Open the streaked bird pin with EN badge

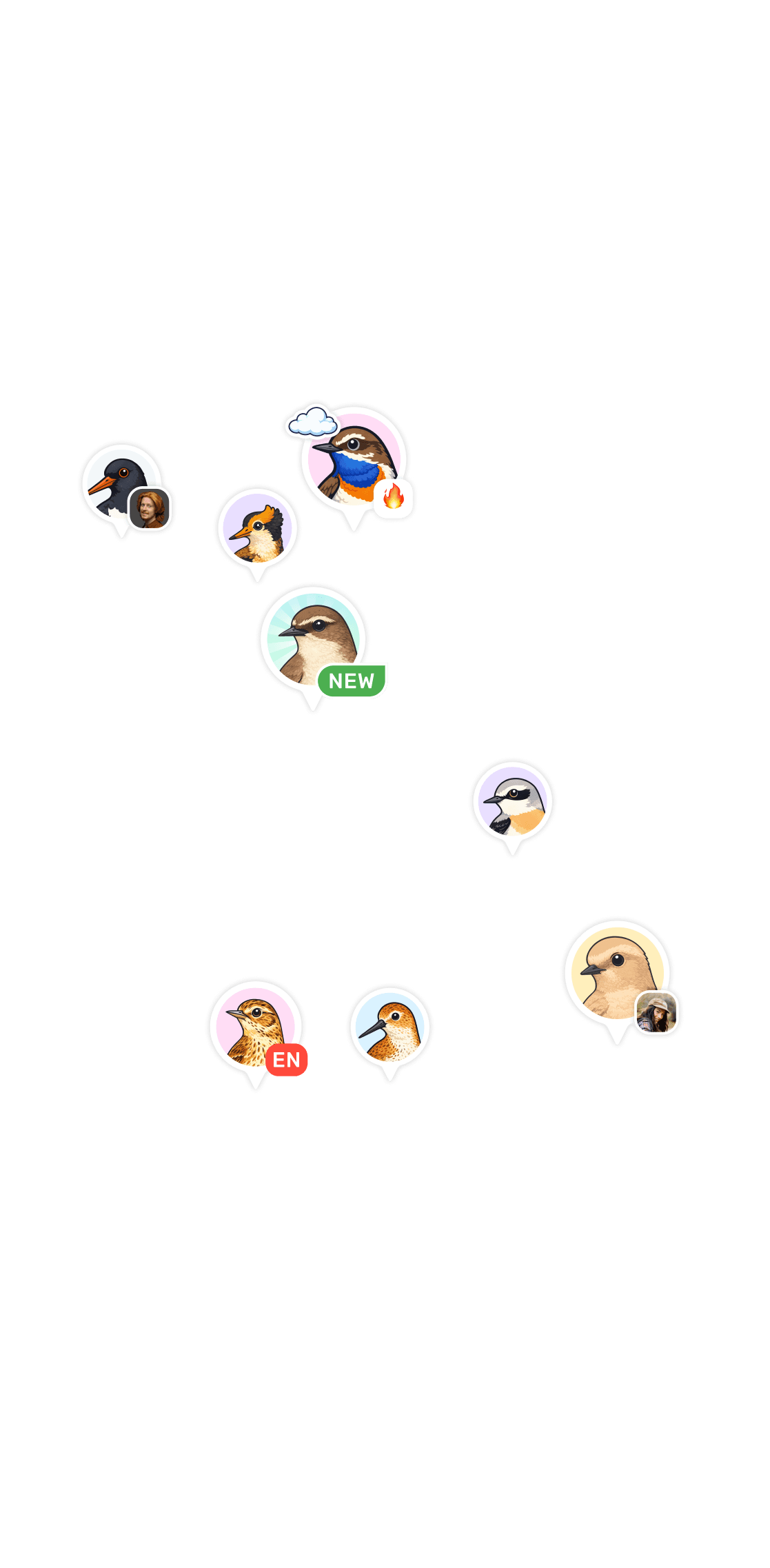256,1027
